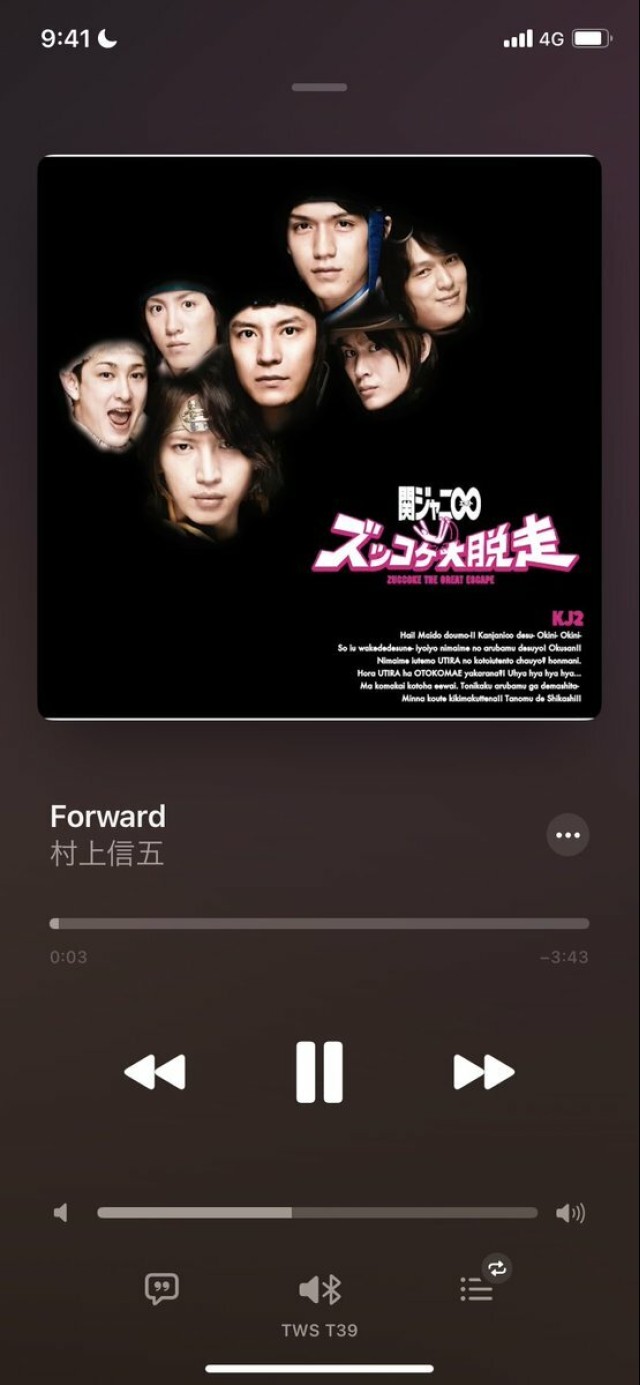Show song lyrics
Screen dimensions: 640x1385
pyautogui.click(x=161, y=1288)
